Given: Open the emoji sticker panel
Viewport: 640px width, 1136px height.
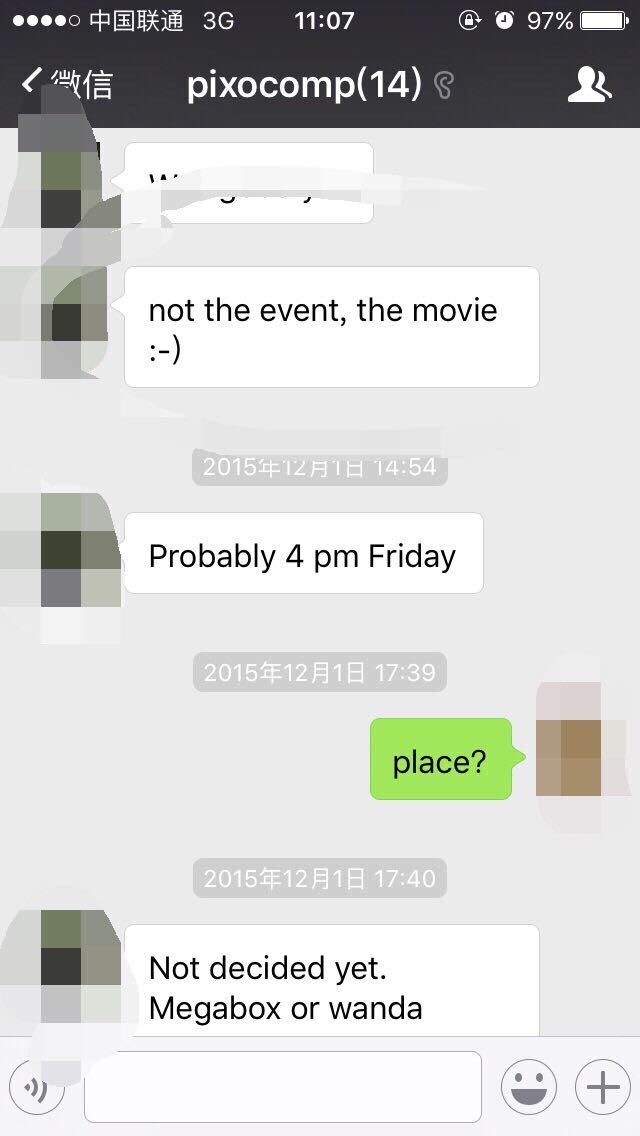Looking at the screenshot, I should pyautogui.click(x=528, y=1088).
